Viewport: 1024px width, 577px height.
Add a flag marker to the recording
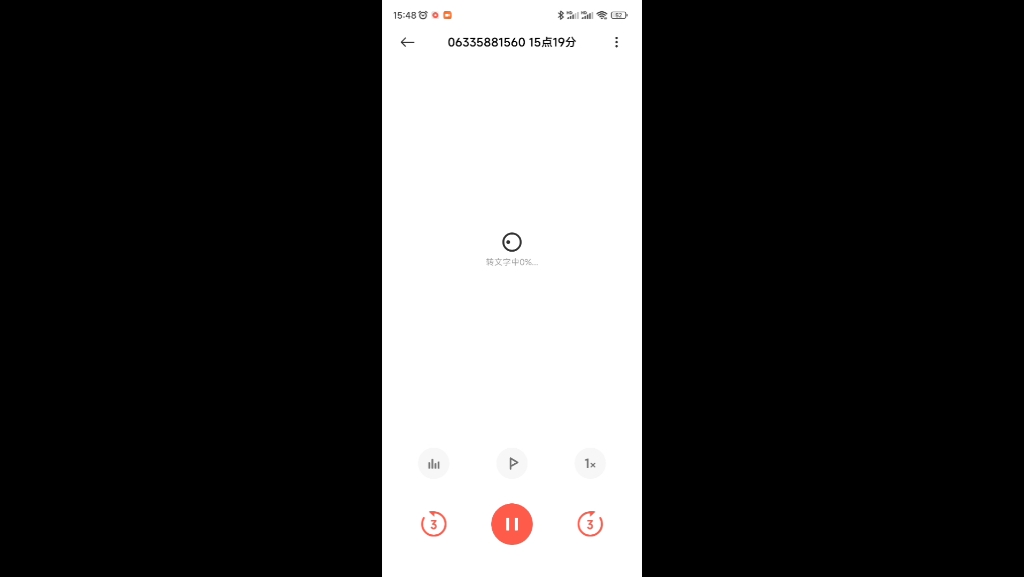pyautogui.click(x=512, y=463)
